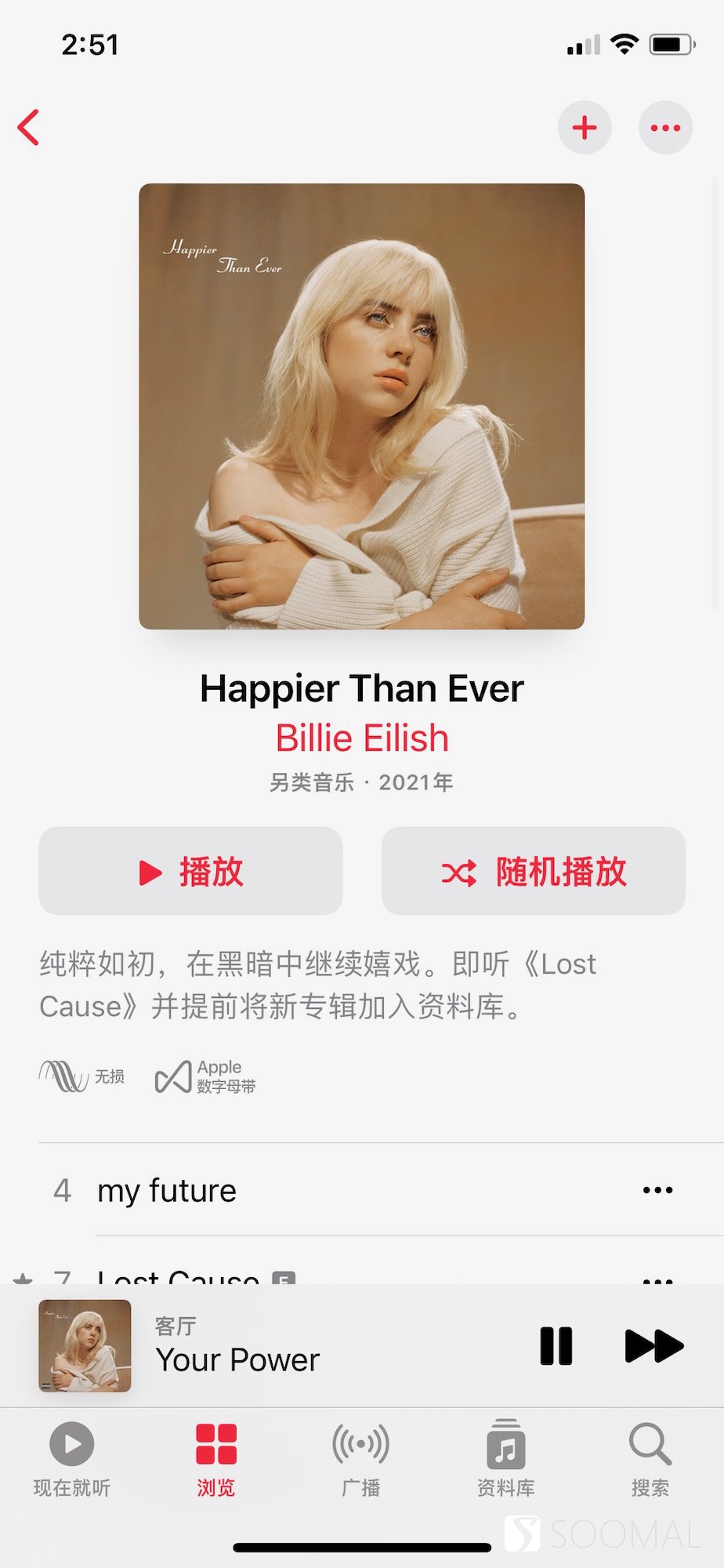Tap the 播放 play button
The height and width of the screenshot is (1568, 724).
[190, 870]
